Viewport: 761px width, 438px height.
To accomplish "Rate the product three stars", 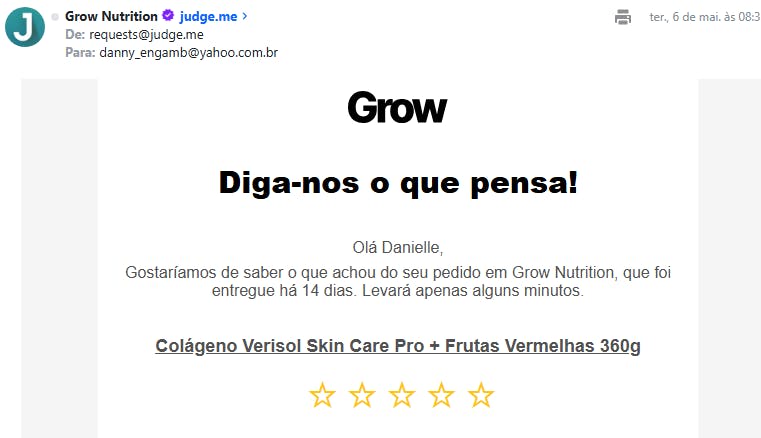I will pyautogui.click(x=402, y=395).
